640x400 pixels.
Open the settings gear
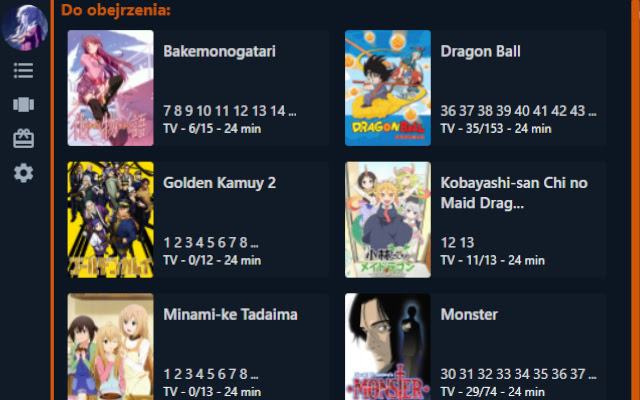coord(23,173)
